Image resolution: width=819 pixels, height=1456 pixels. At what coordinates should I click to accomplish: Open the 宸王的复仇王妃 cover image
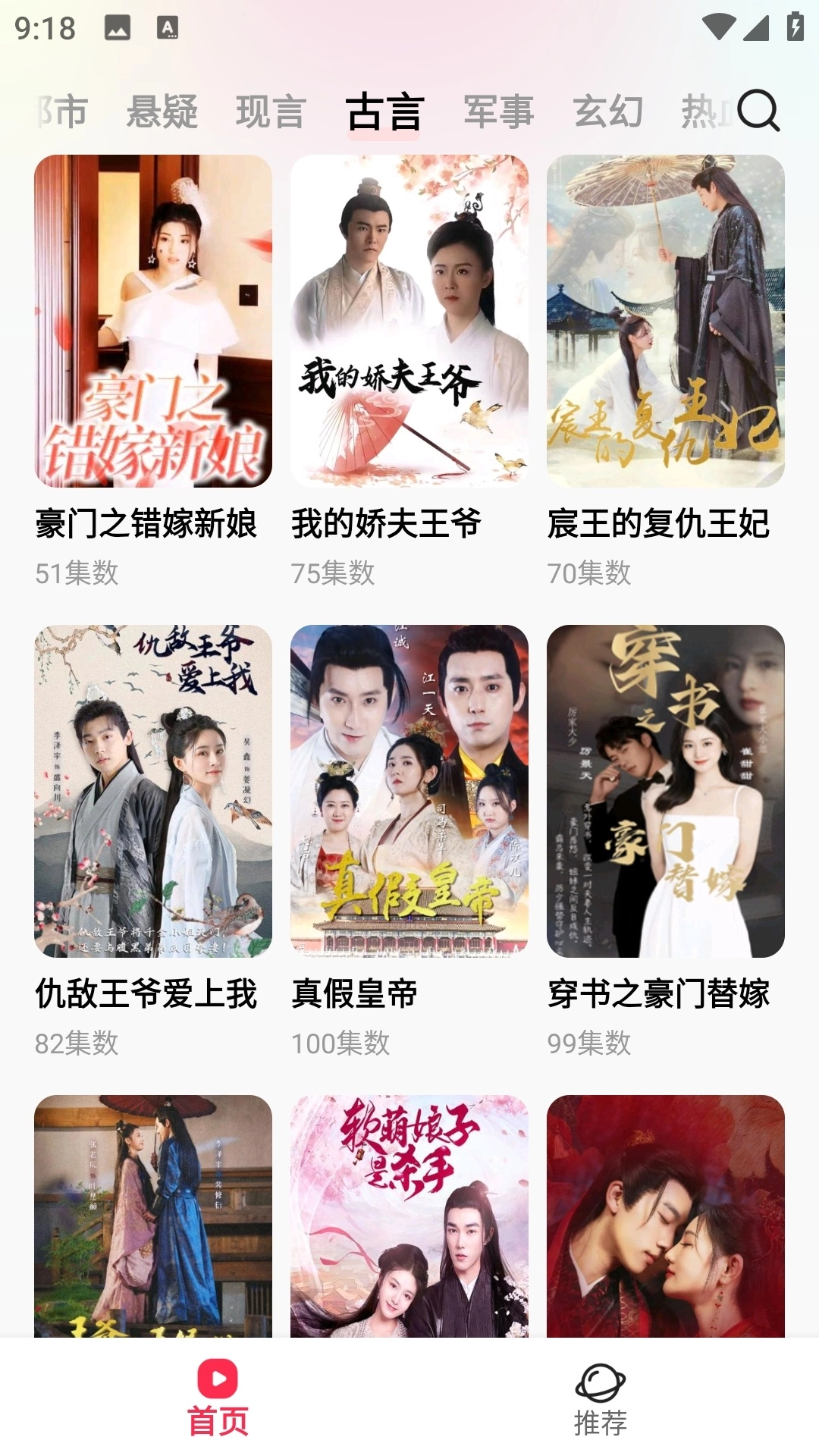[x=664, y=325]
